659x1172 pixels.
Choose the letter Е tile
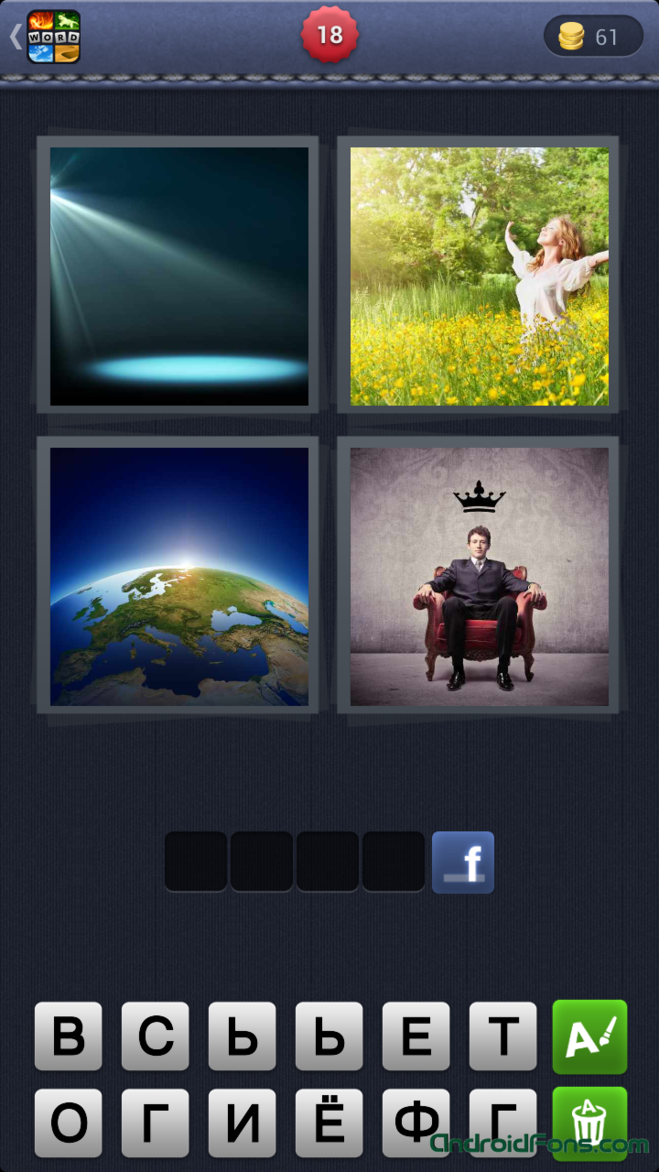click(416, 1037)
